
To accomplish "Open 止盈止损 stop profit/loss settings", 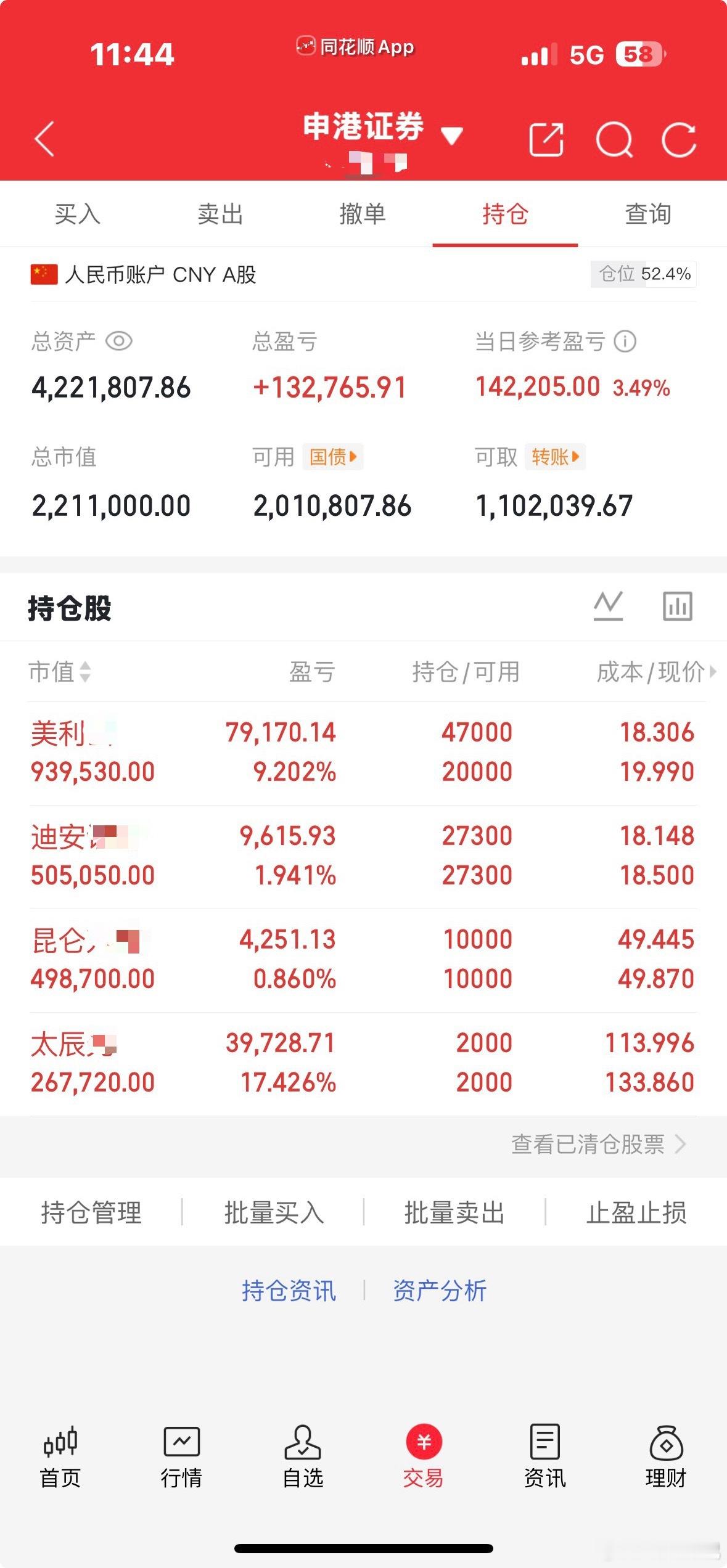I will (x=636, y=1214).
